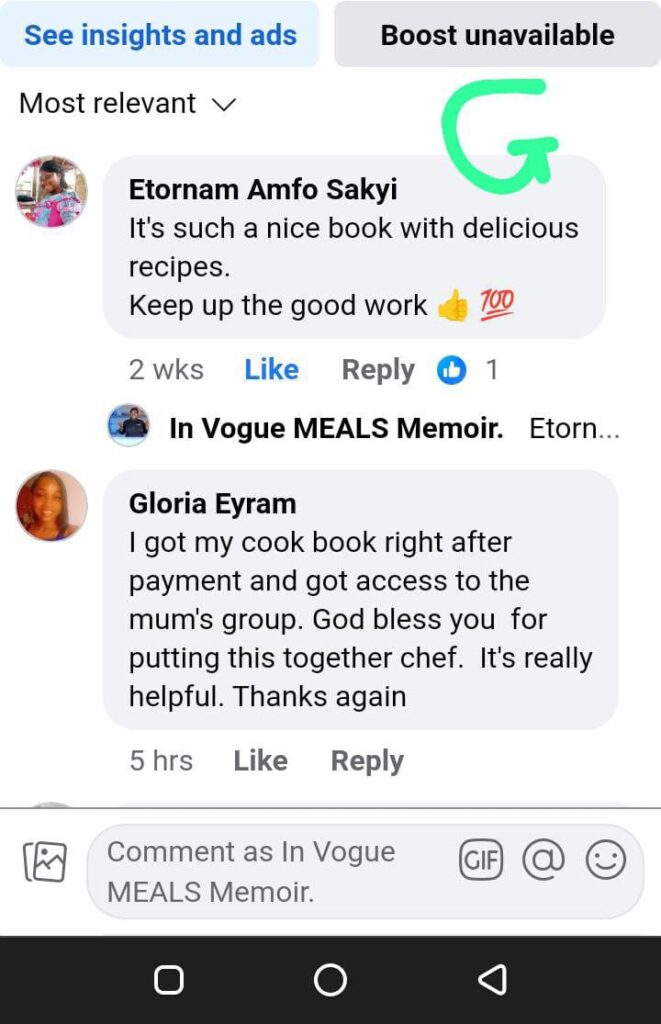Go to the home screen
The height and width of the screenshot is (1024, 661).
coord(330,980)
